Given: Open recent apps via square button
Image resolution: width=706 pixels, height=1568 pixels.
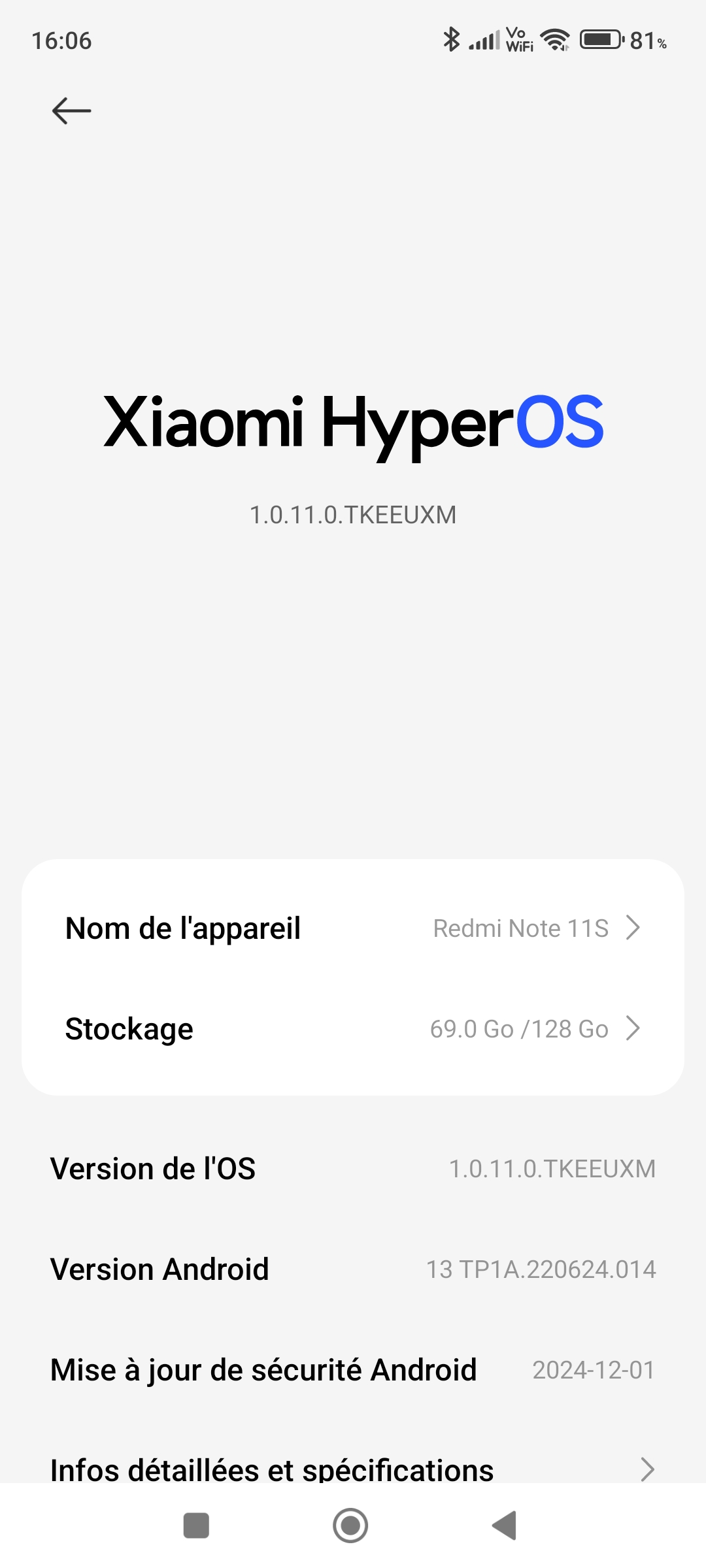Looking at the screenshot, I should [196, 1526].
